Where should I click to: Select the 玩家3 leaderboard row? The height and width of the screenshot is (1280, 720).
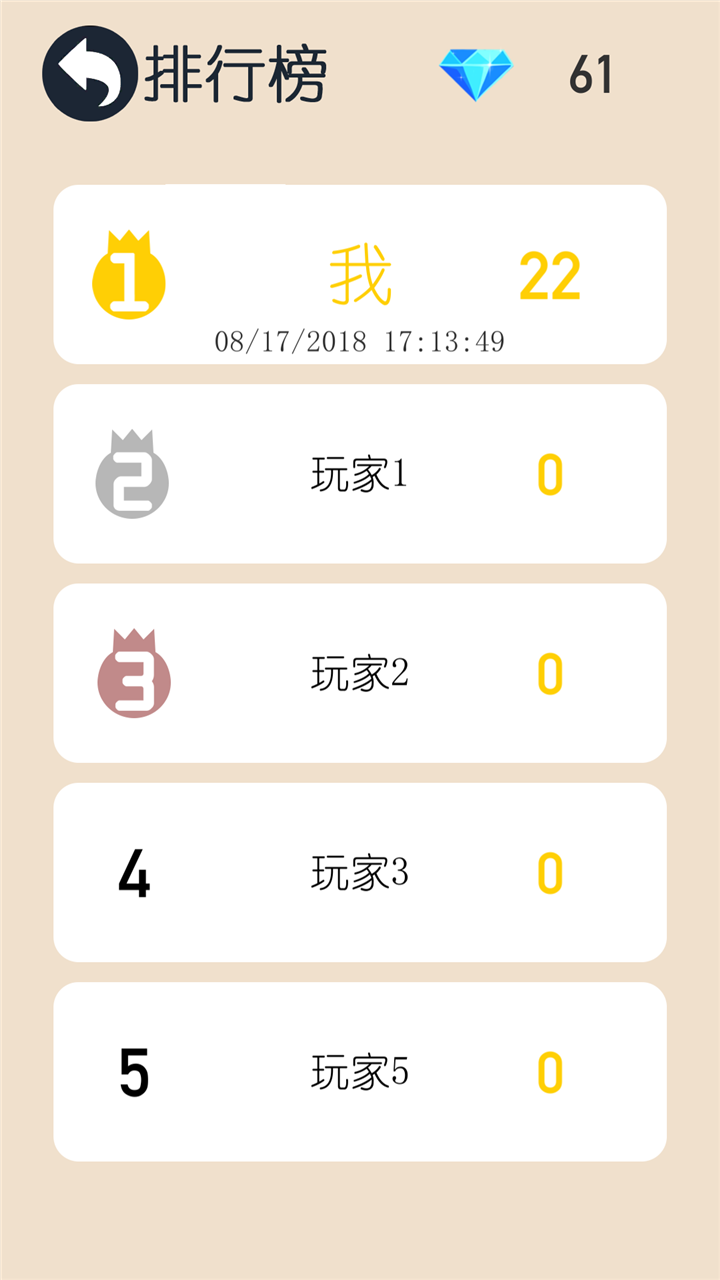pyautogui.click(x=360, y=872)
